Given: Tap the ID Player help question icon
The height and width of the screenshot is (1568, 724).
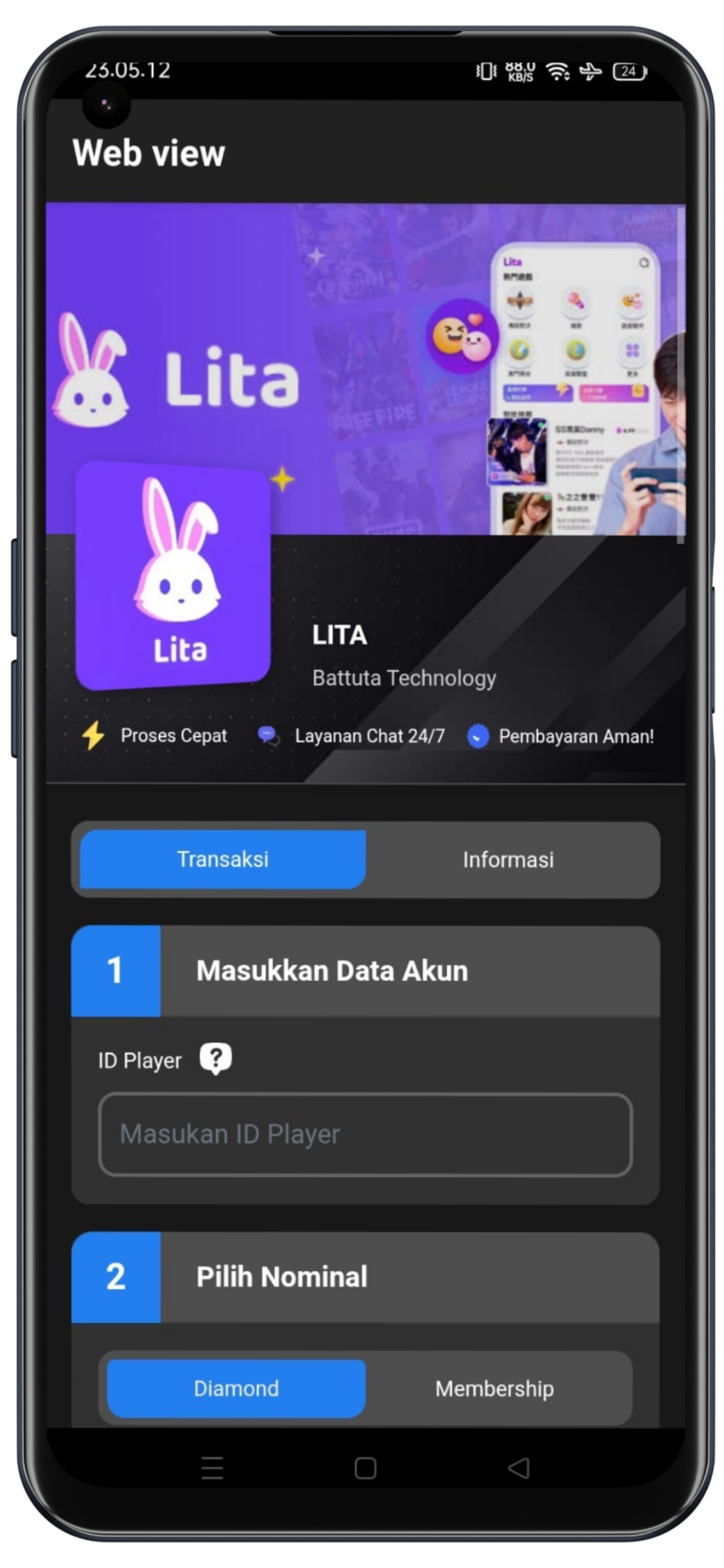Looking at the screenshot, I should (215, 1059).
